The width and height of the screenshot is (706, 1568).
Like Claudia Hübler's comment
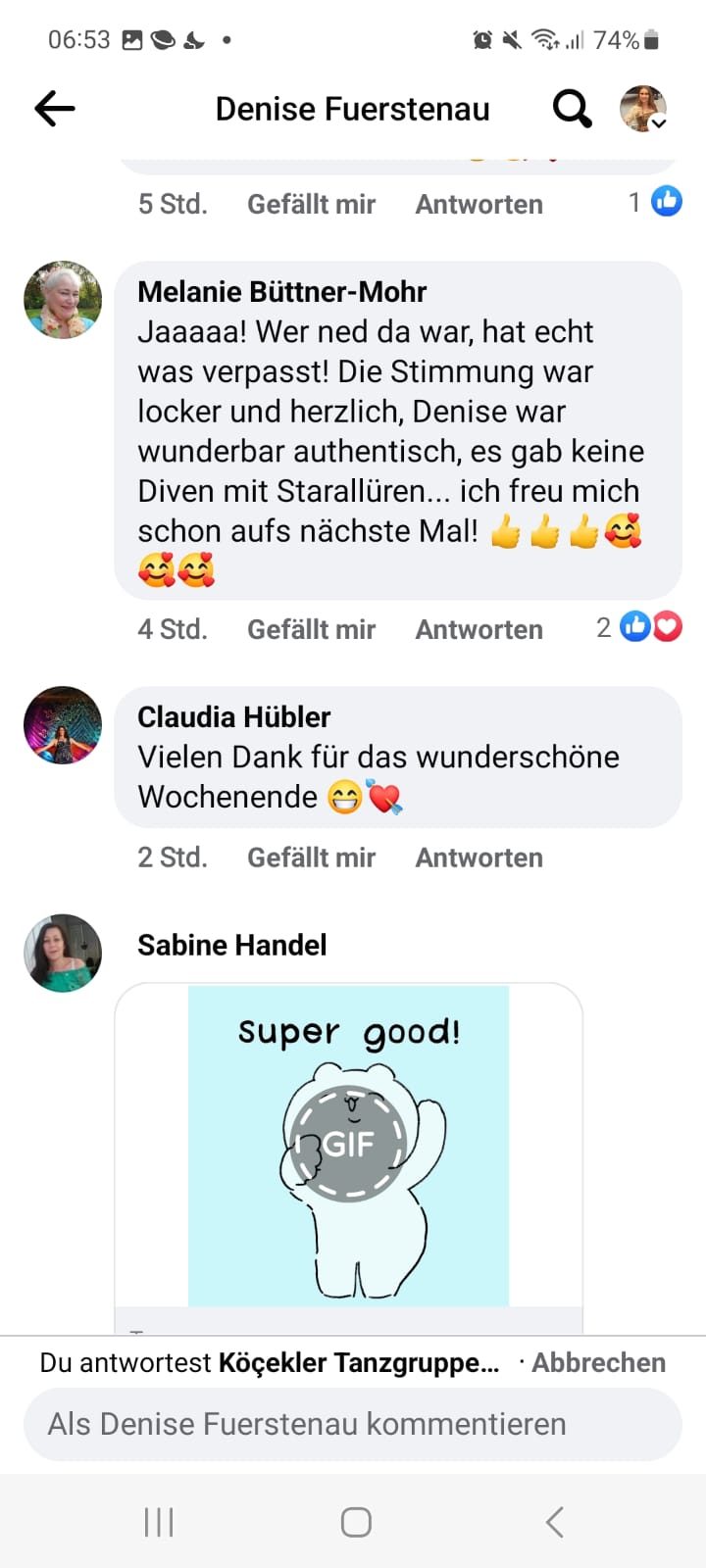point(311,857)
